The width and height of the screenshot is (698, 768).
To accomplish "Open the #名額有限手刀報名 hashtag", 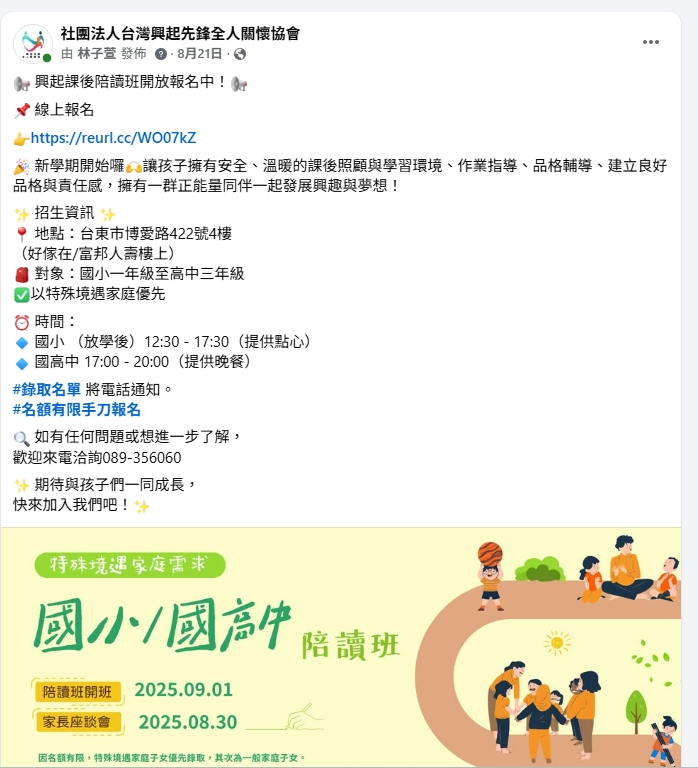I will [77, 409].
